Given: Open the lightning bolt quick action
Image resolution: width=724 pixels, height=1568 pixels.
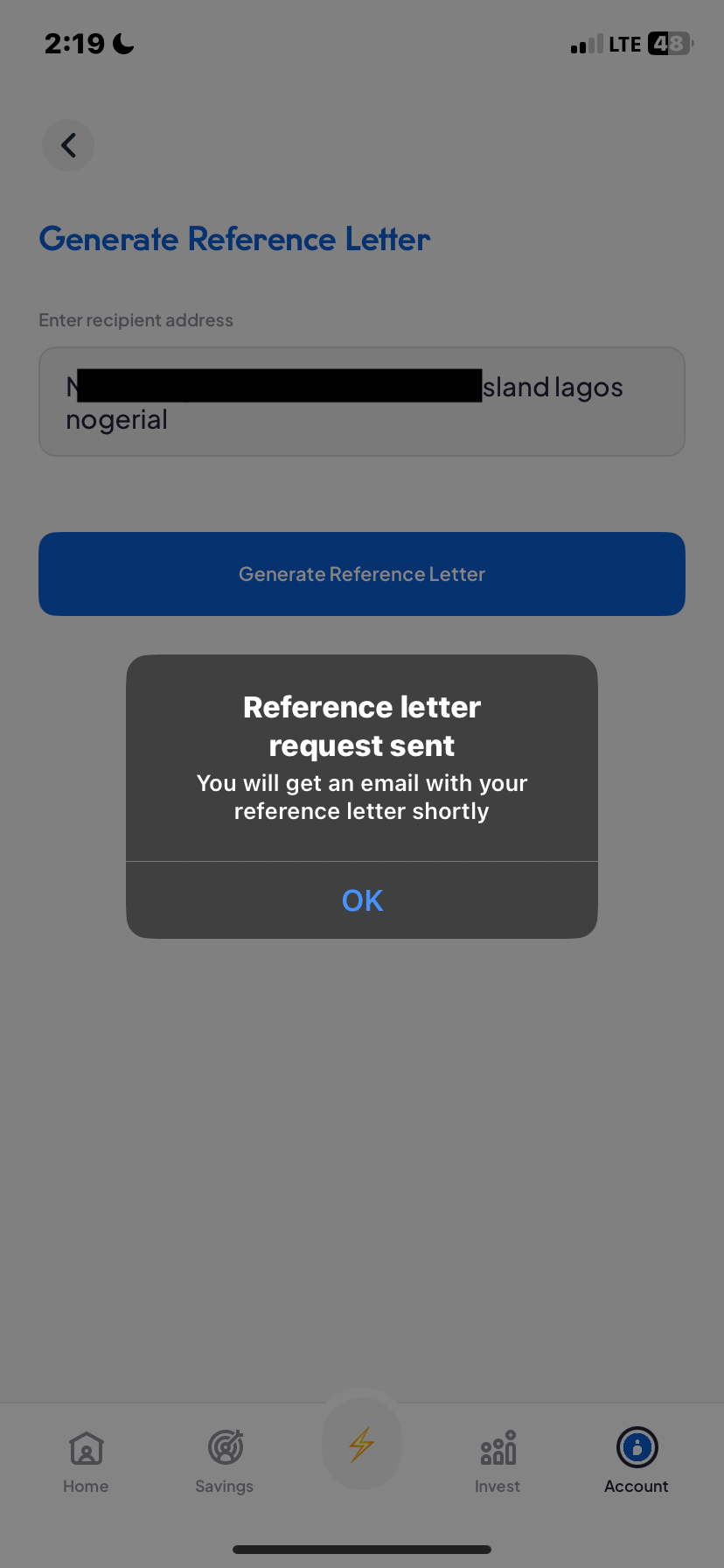Looking at the screenshot, I should point(362,1445).
